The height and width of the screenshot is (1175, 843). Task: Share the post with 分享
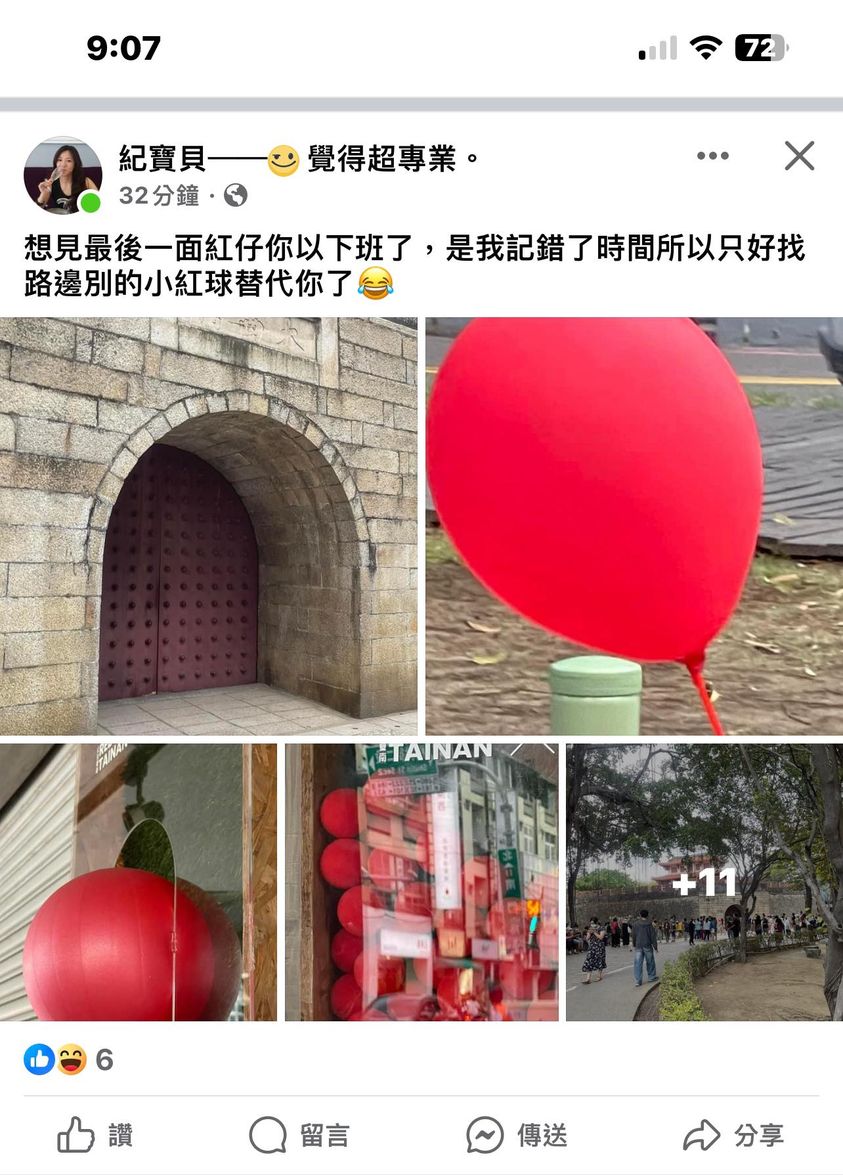tap(734, 1136)
